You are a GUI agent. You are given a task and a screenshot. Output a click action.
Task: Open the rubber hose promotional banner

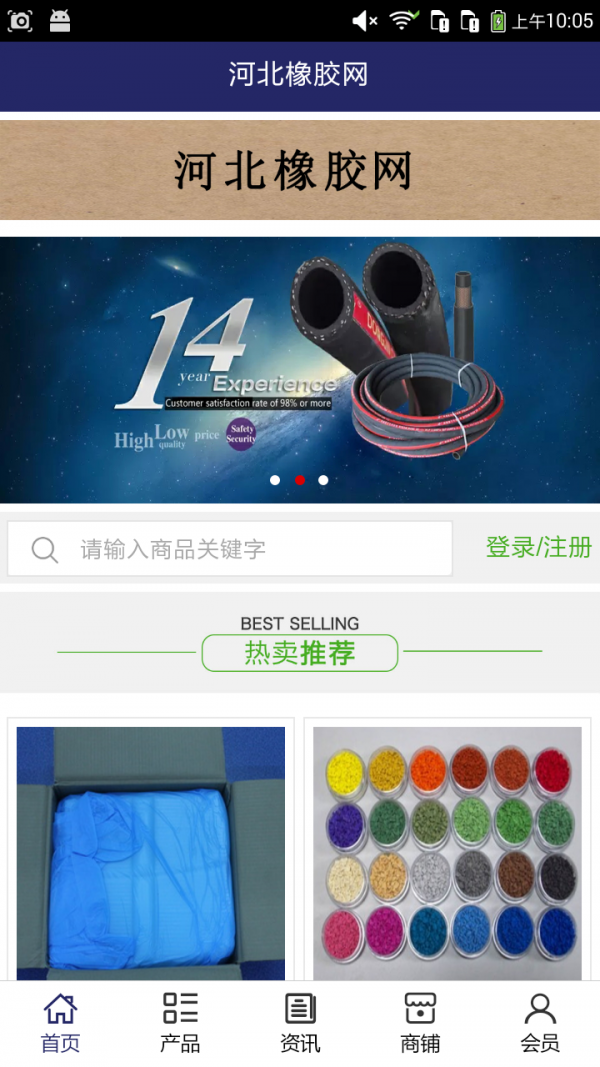pos(300,370)
